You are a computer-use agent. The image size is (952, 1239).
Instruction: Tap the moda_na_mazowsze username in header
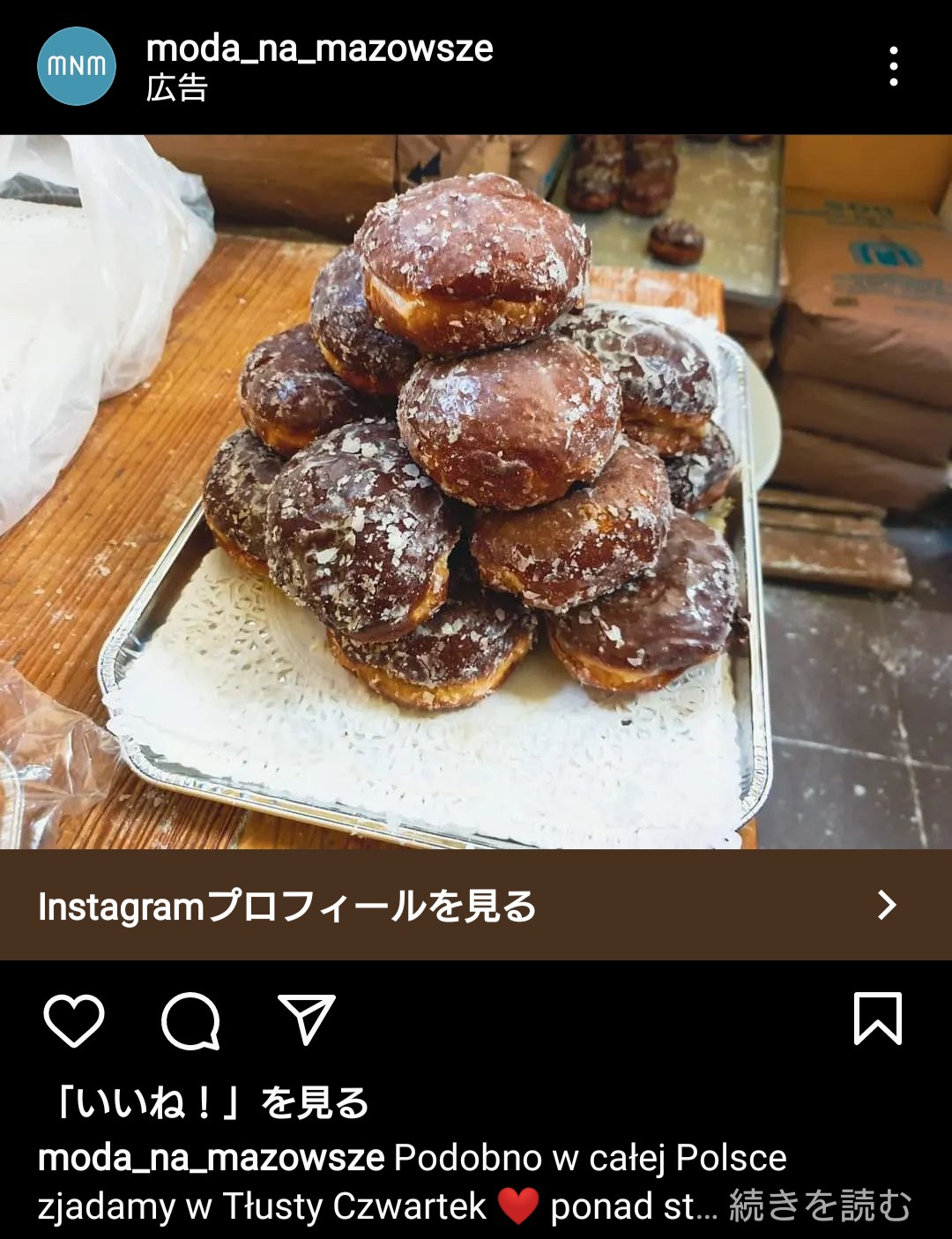click(319, 49)
